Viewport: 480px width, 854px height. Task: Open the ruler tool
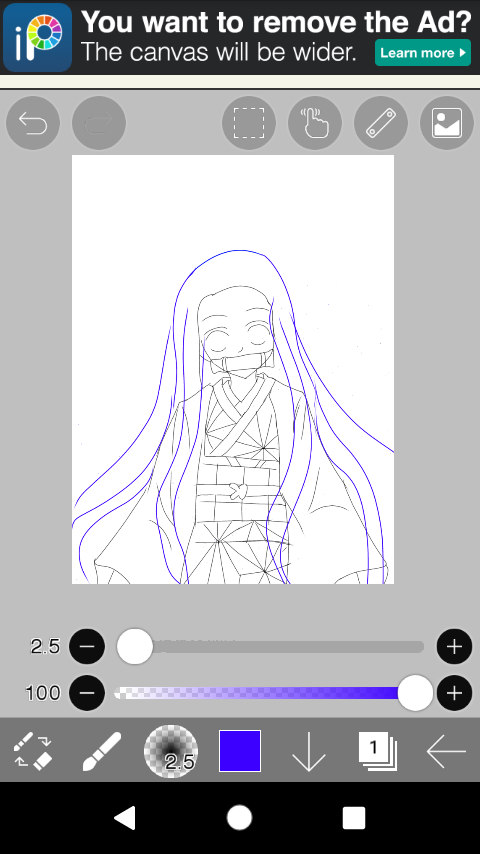pyautogui.click(x=381, y=123)
